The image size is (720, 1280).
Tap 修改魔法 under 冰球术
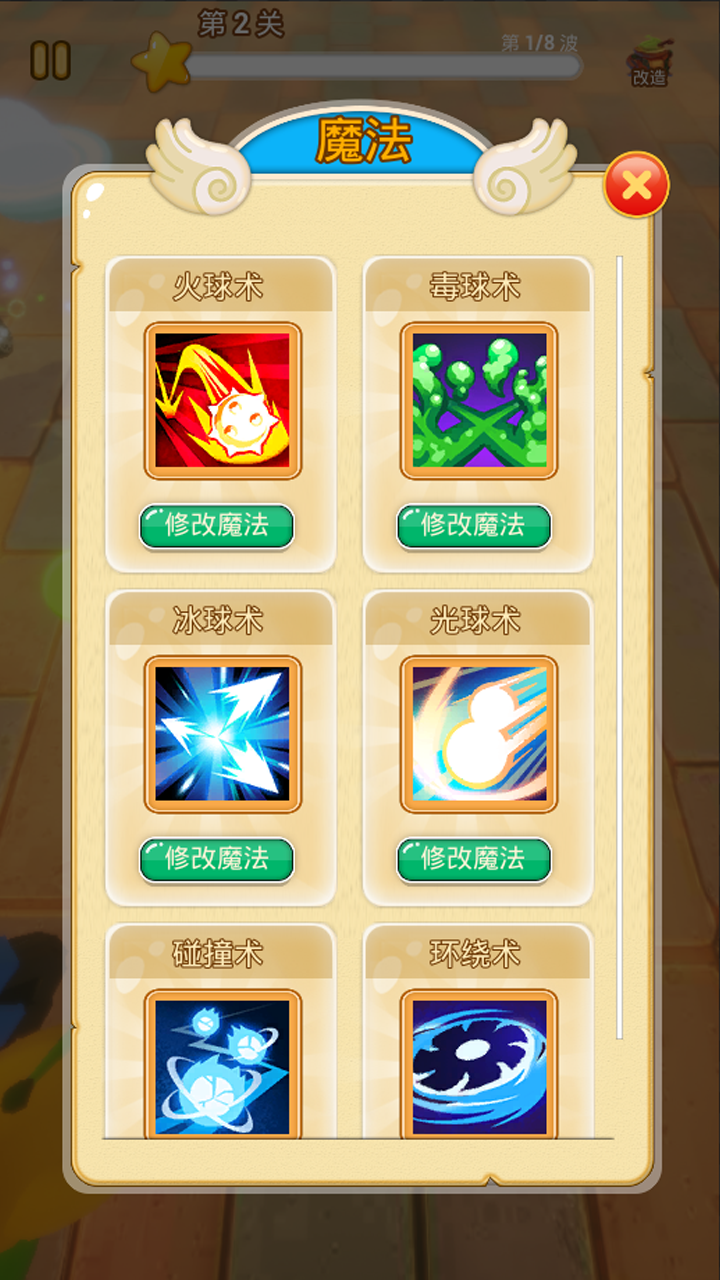tap(217, 860)
